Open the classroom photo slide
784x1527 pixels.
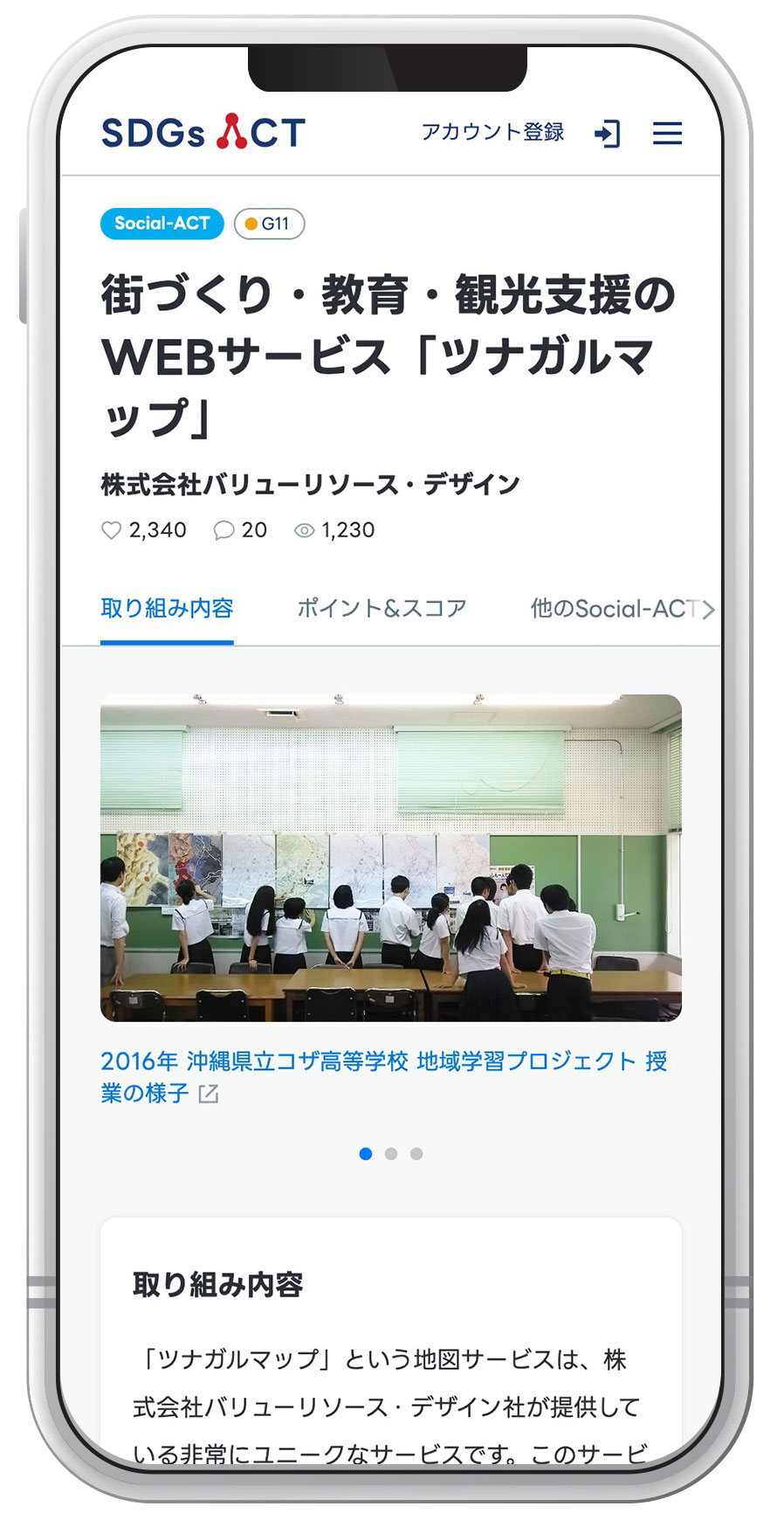tap(390, 857)
